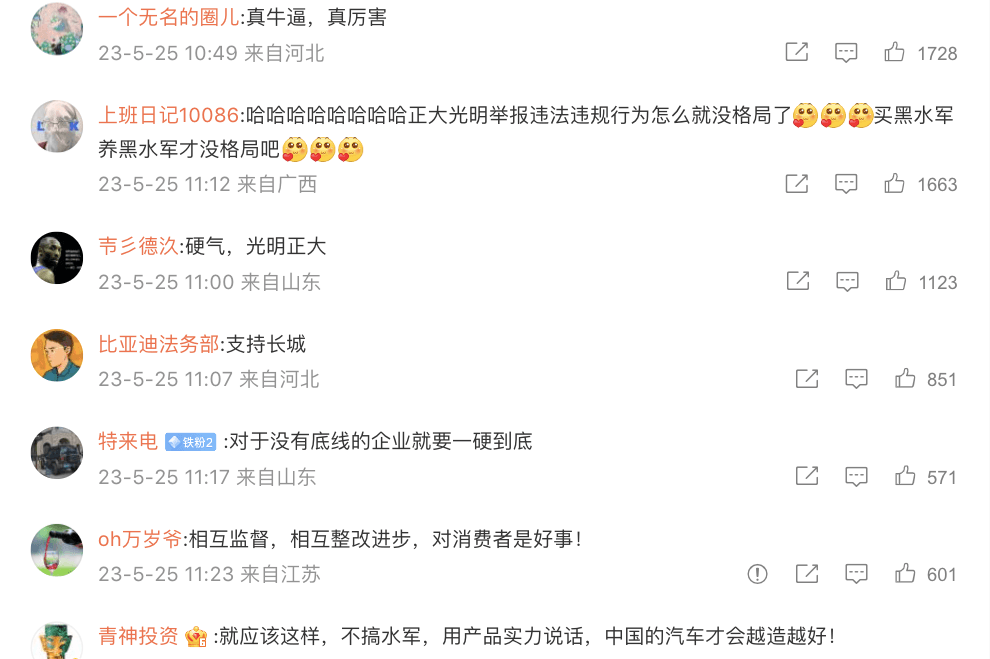This screenshot has width=990, height=659.
Task: Open 比亚迪法务部's profile name
Action: [158, 345]
